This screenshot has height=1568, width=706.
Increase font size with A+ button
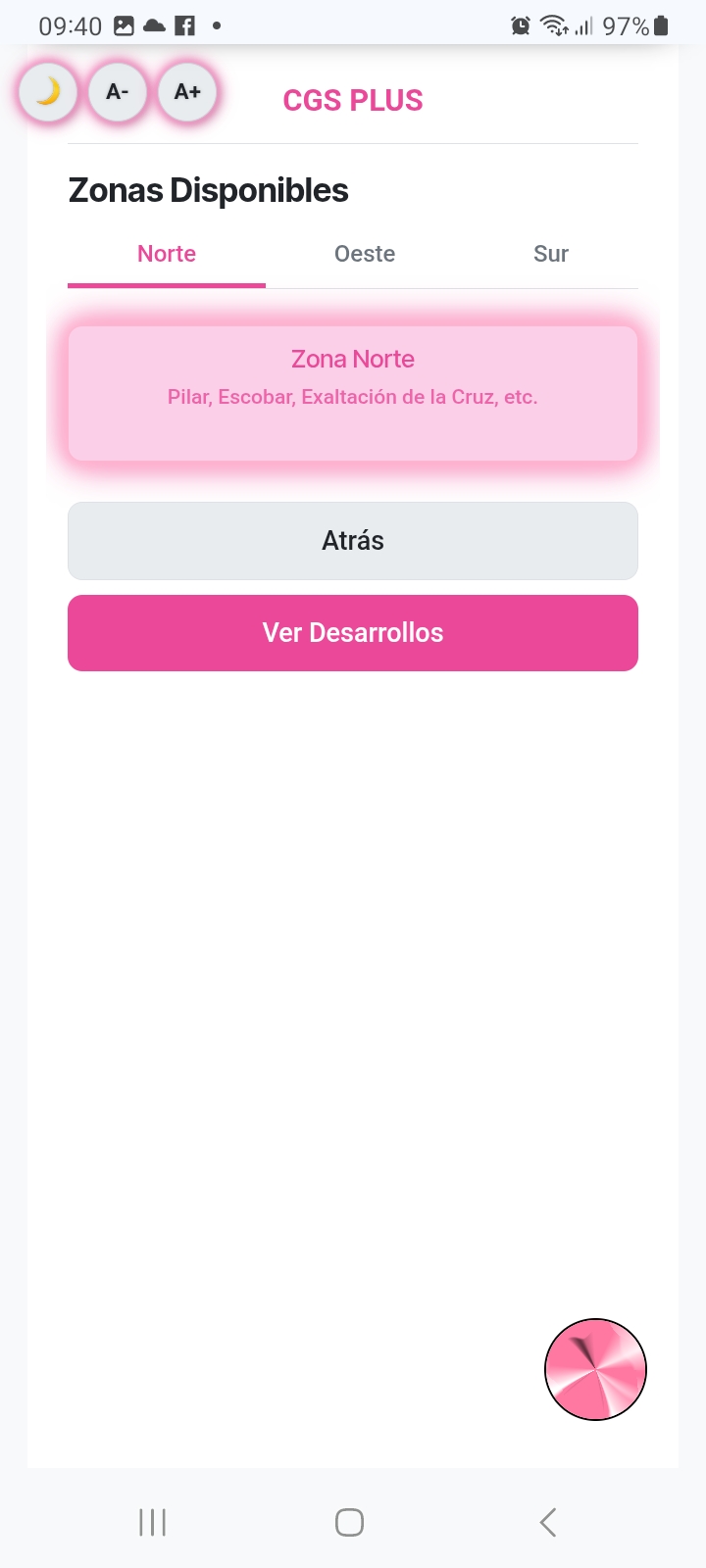coord(187,92)
